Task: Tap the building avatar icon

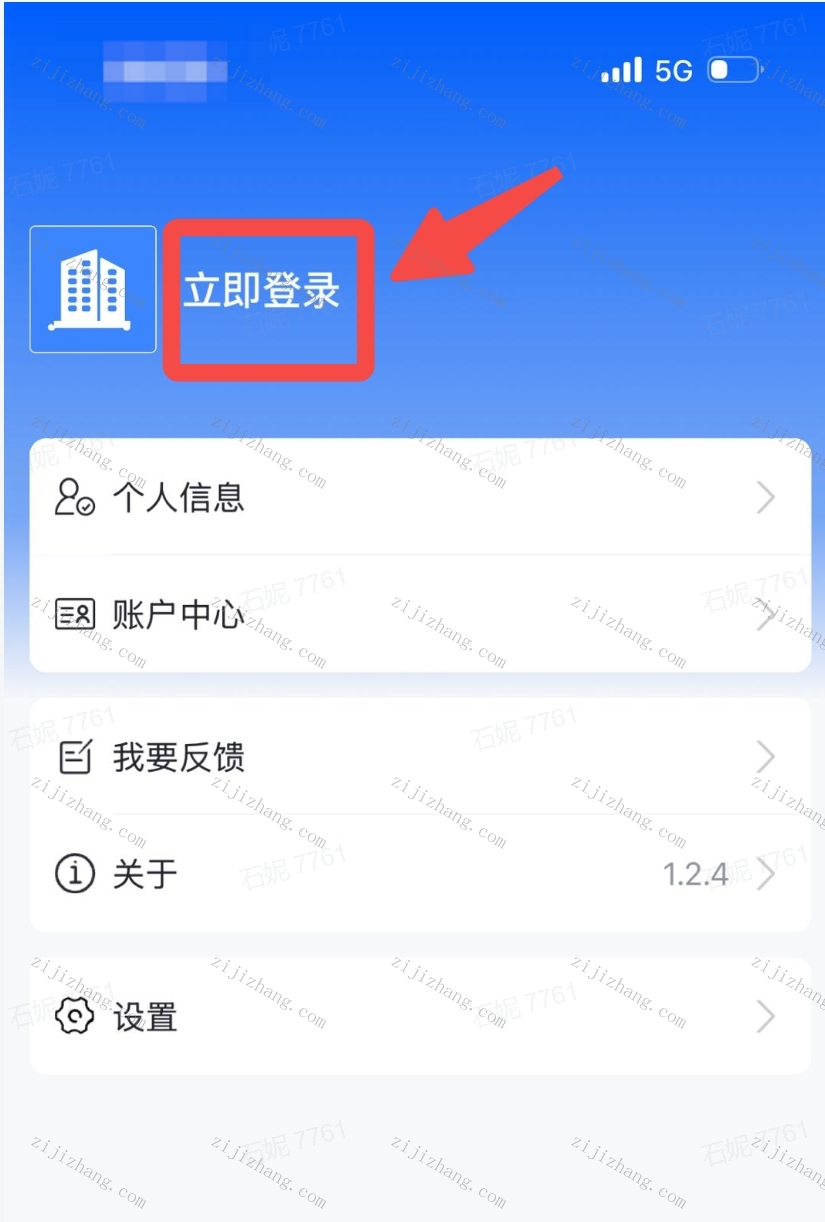Action: point(93,289)
